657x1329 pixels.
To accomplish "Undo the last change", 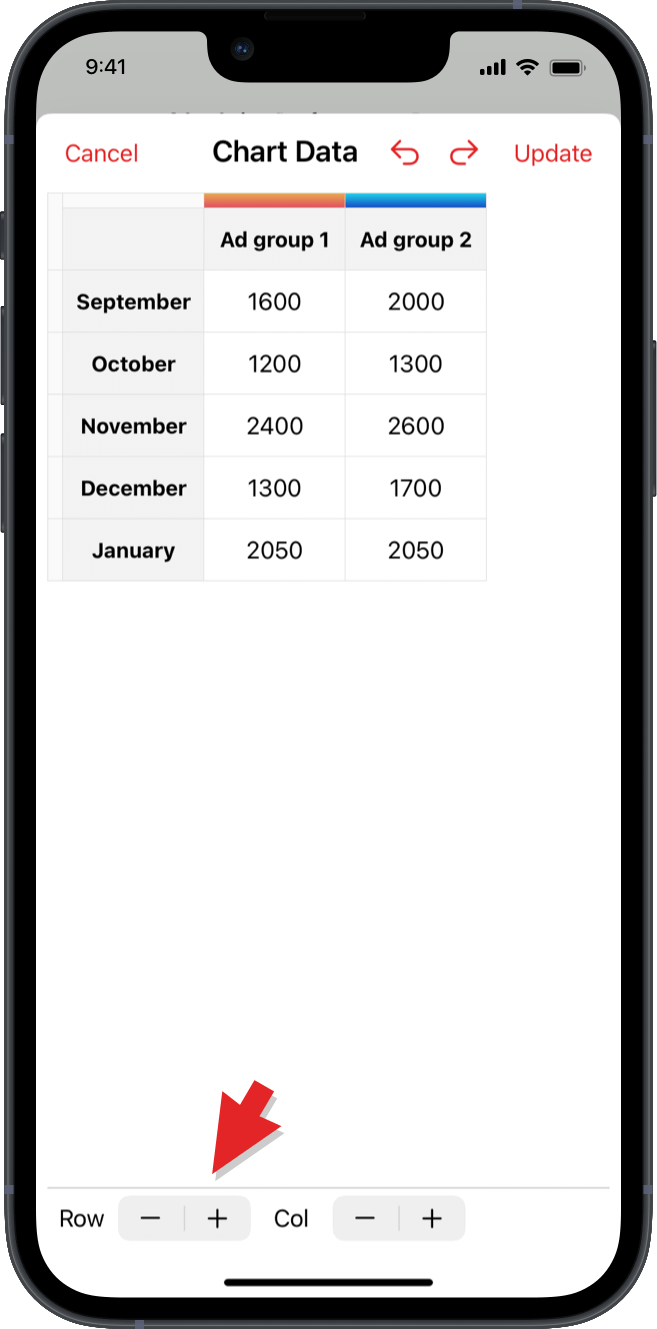I will click(x=405, y=153).
